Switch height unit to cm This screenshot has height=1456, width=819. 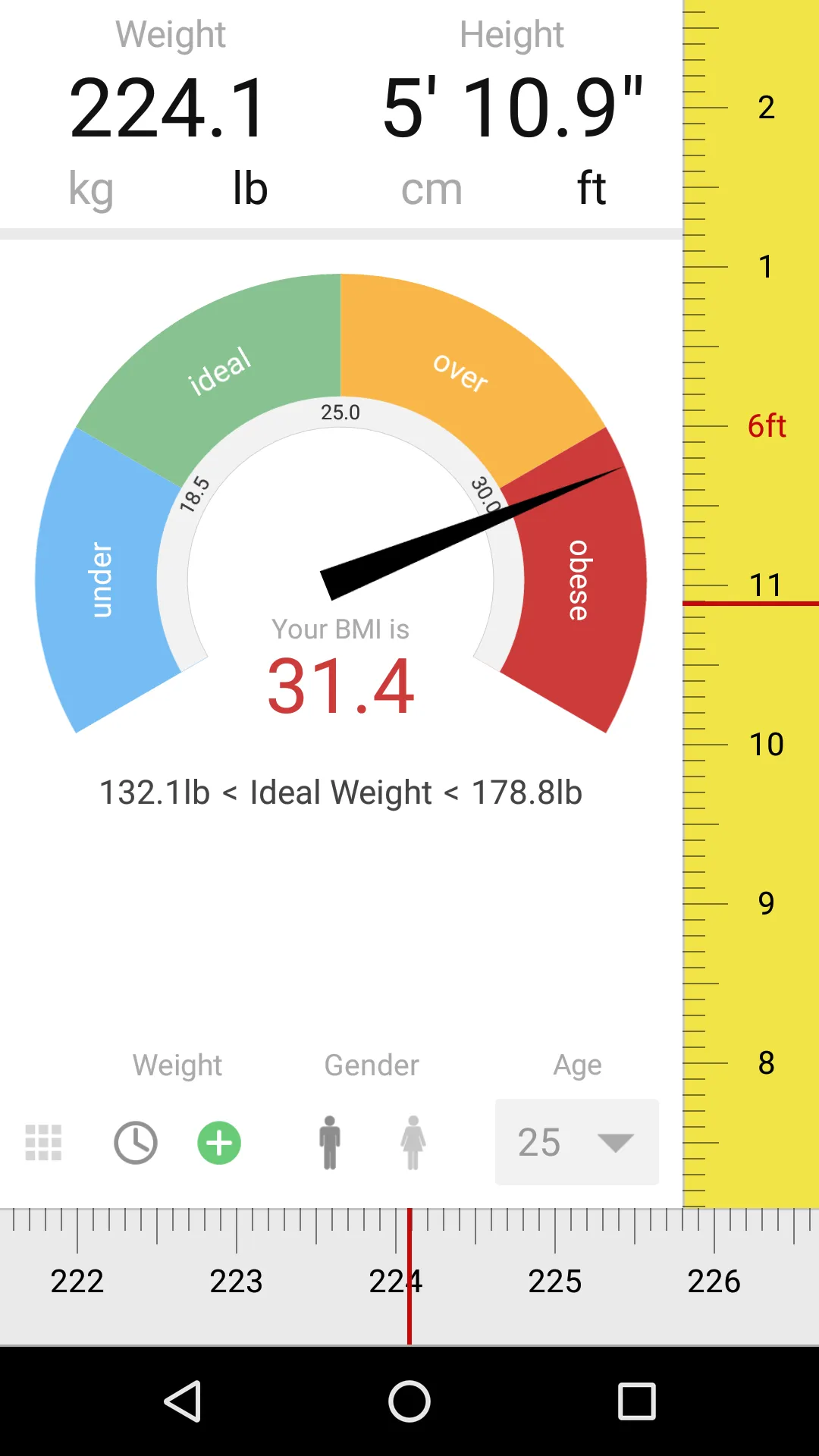click(x=431, y=189)
